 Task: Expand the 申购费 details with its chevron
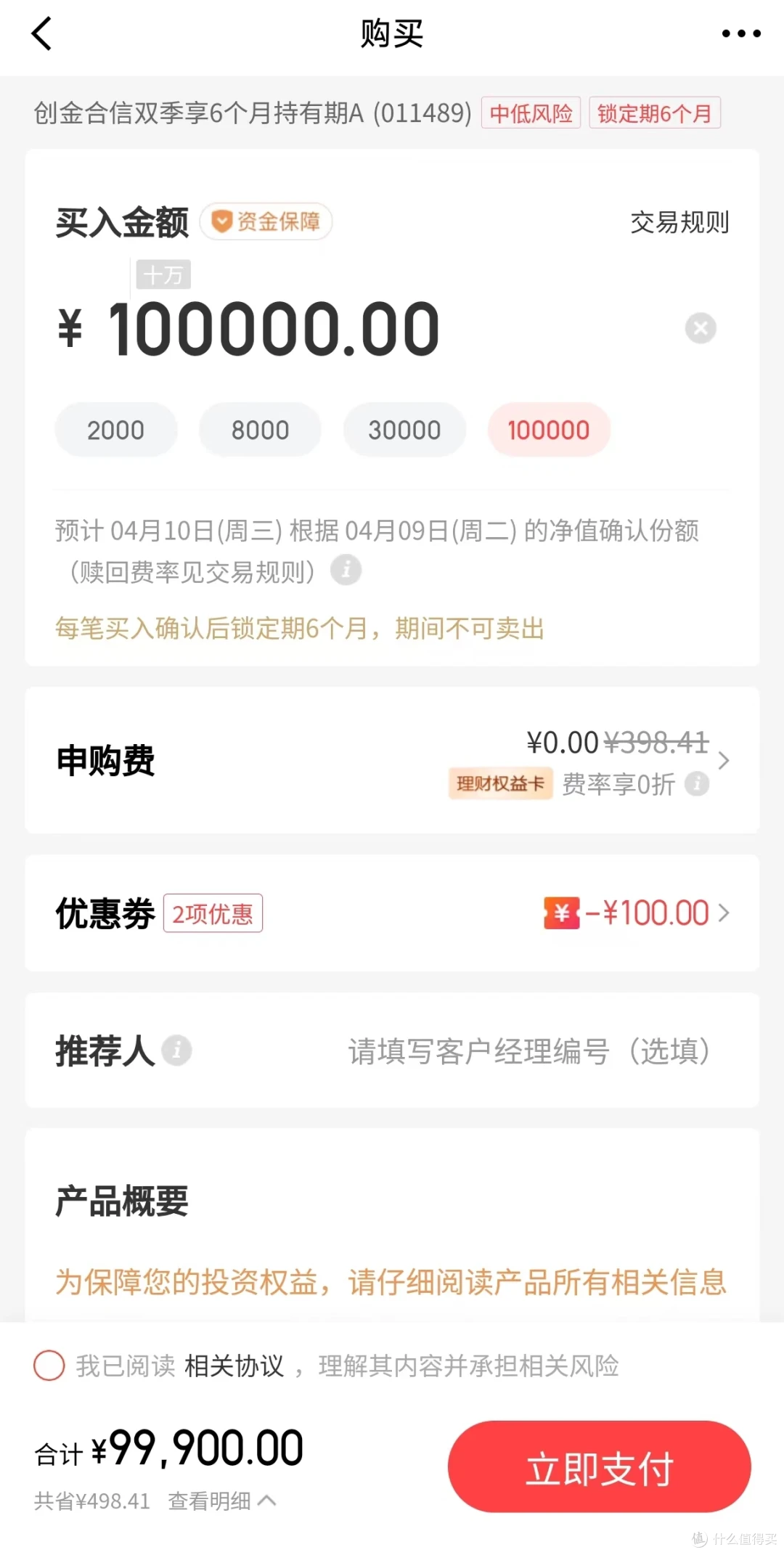[x=723, y=760]
